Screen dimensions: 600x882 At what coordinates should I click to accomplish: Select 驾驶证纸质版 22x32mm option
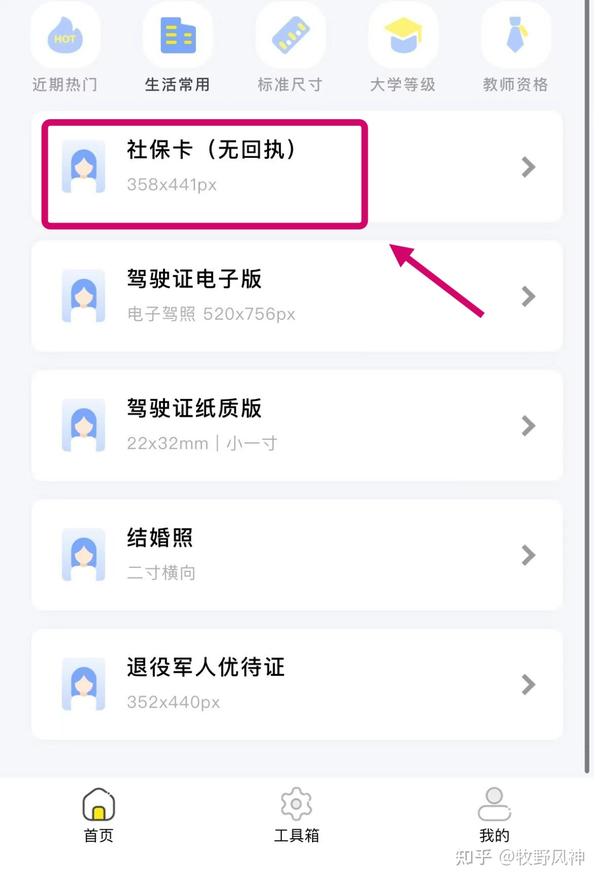[297, 426]
